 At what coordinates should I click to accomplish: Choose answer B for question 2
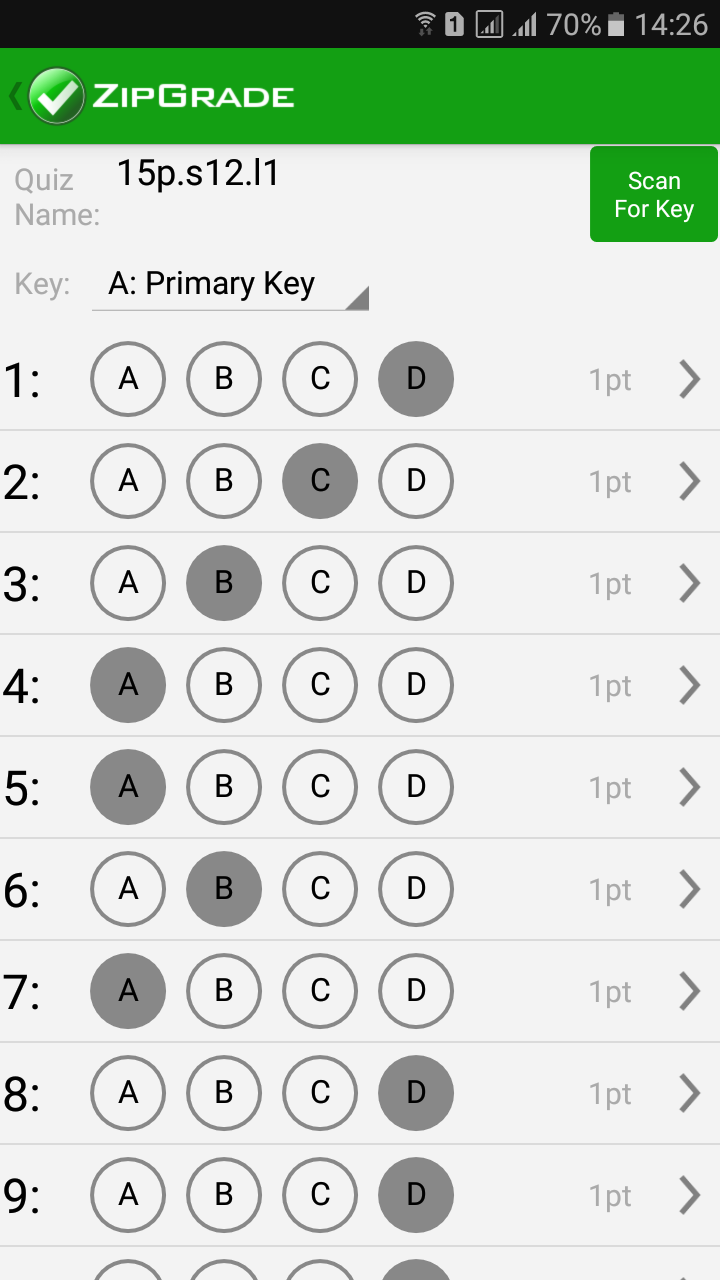click(x=224, y=481)
